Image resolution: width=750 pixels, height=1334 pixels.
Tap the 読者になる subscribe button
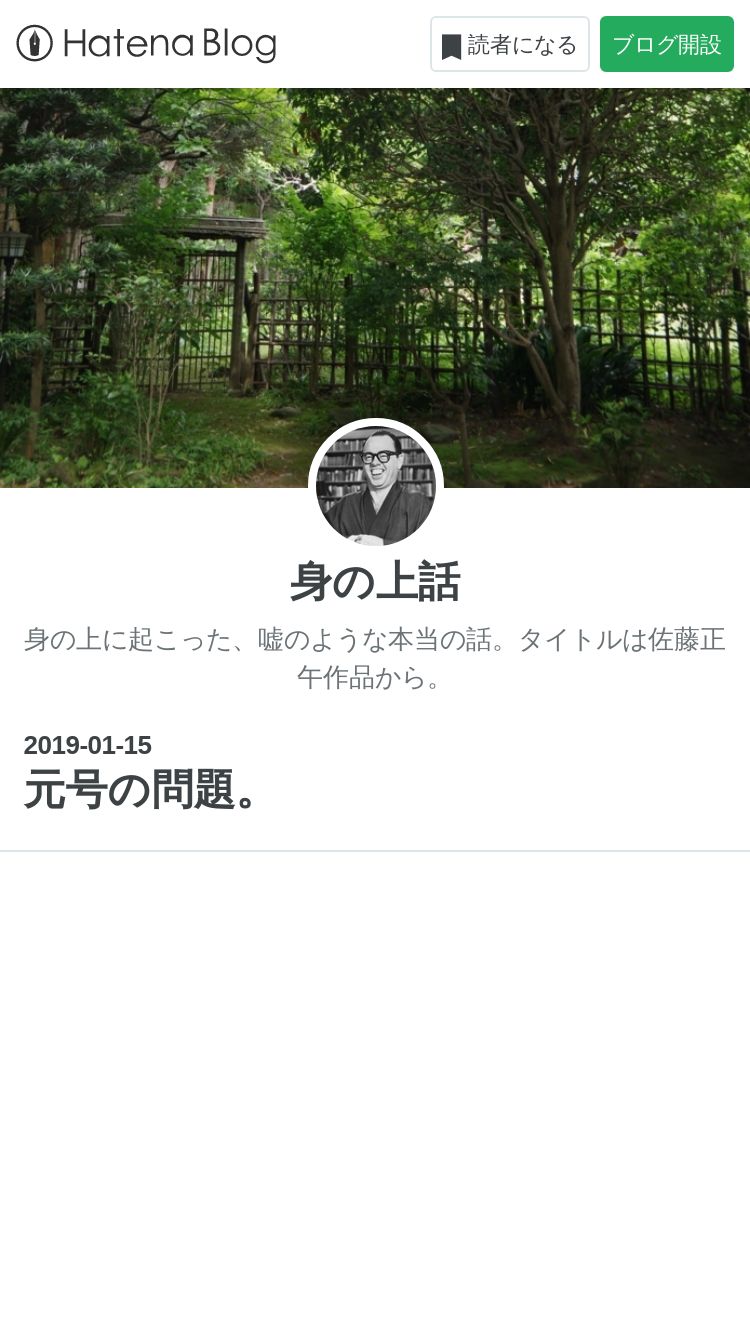tap(510, 44)
